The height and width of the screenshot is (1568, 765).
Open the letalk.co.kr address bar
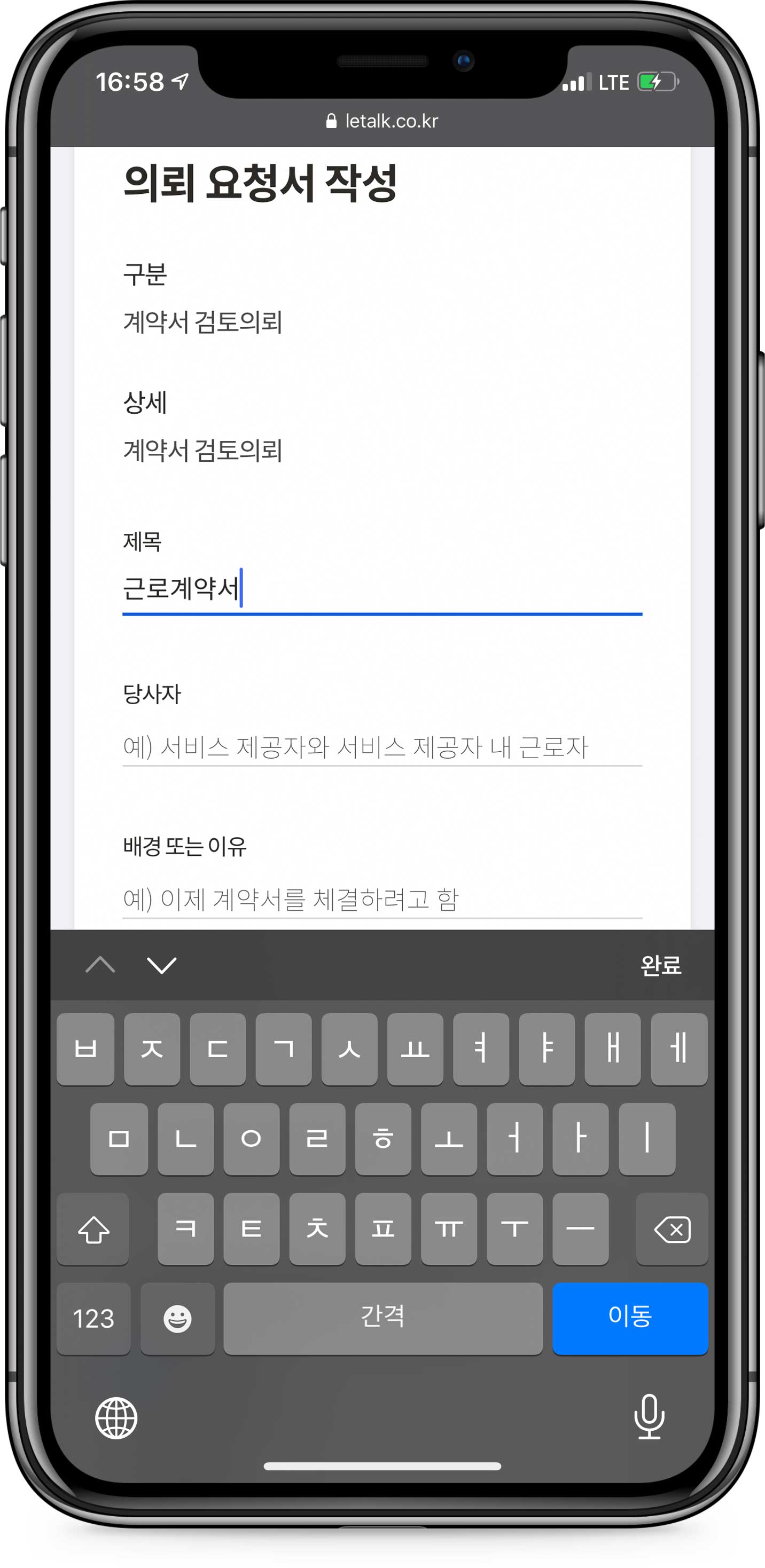(382, 121)
